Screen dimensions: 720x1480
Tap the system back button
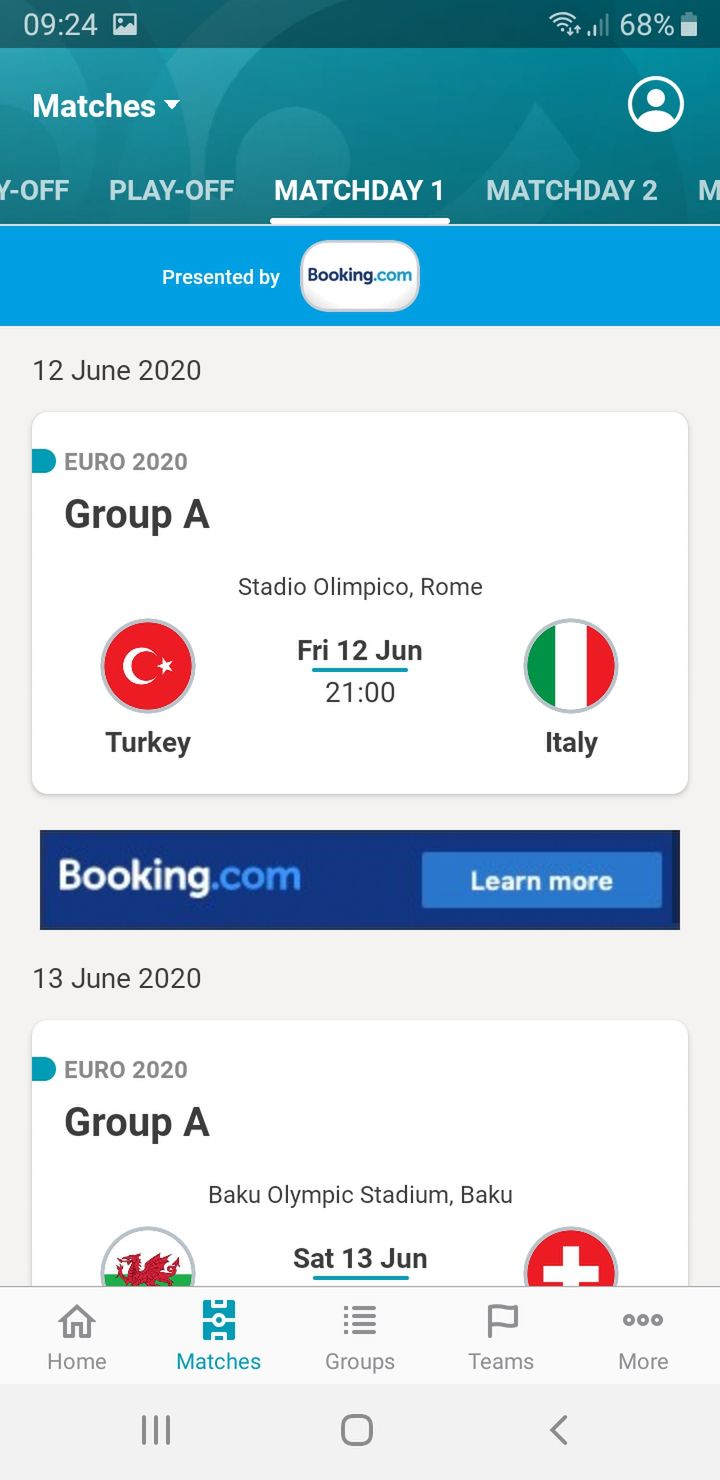click(x=559, y=1430)
